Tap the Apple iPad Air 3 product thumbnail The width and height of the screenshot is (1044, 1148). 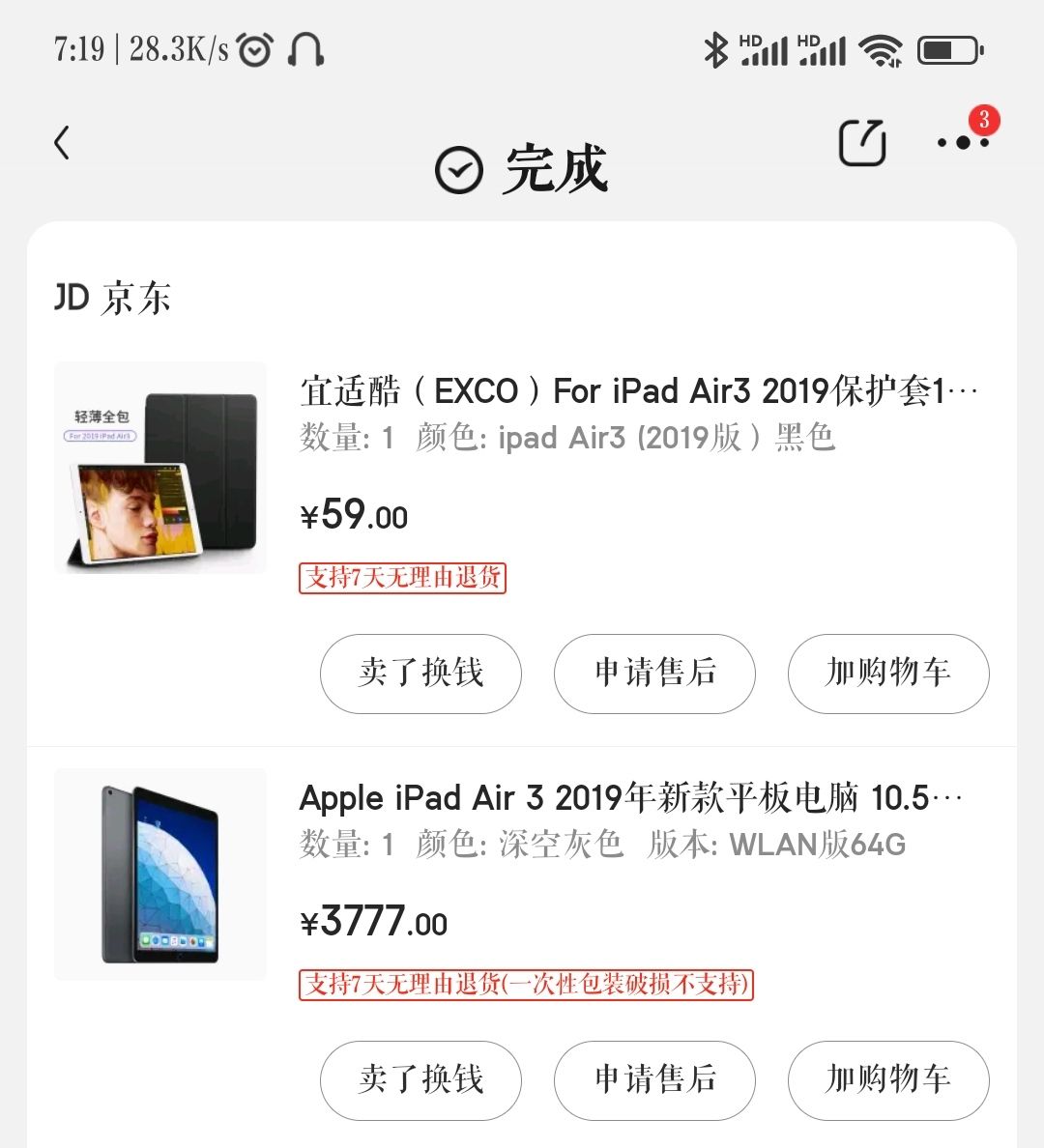point(159,873)
